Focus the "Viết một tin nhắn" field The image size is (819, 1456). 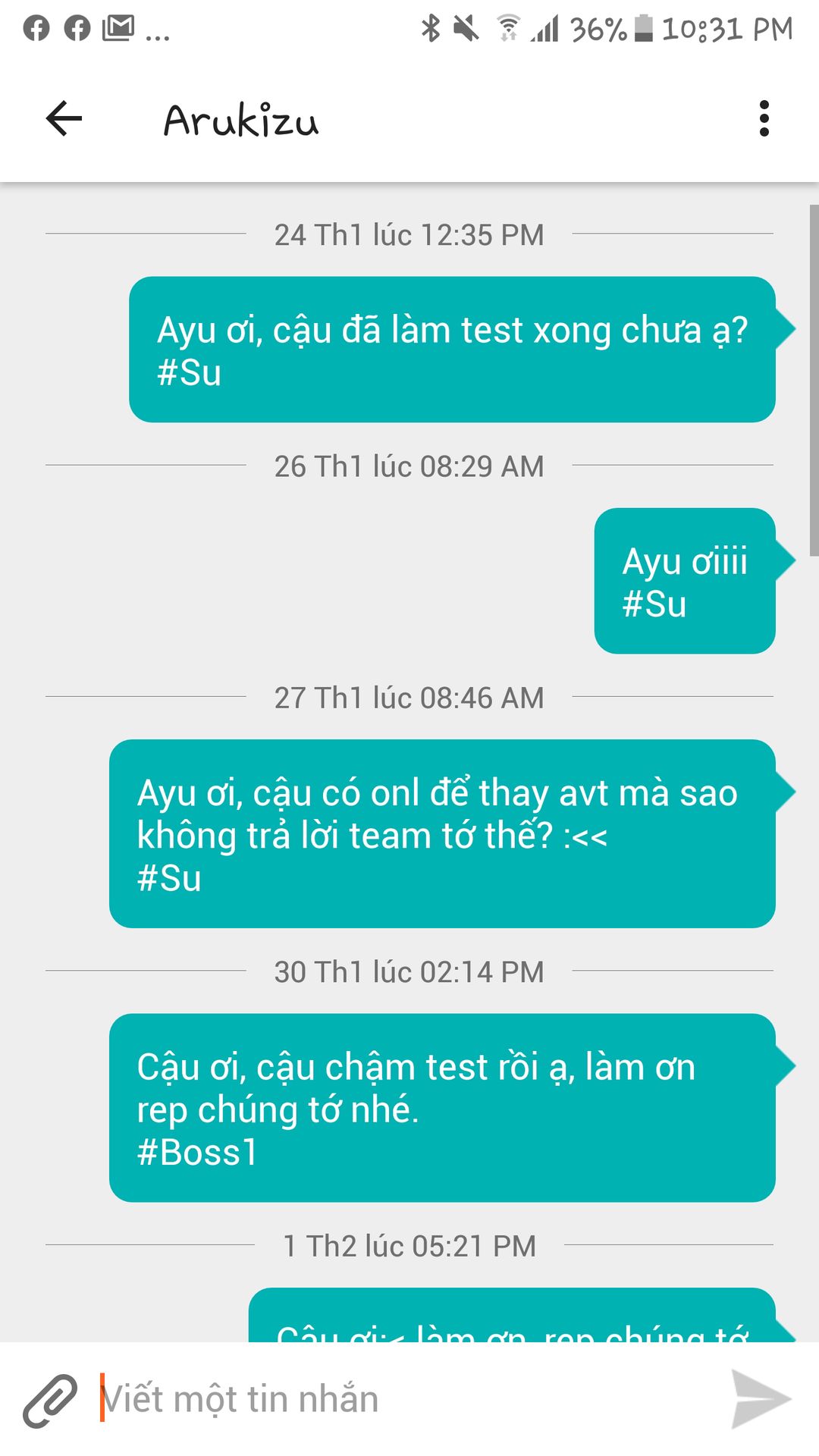(402, 1400)
